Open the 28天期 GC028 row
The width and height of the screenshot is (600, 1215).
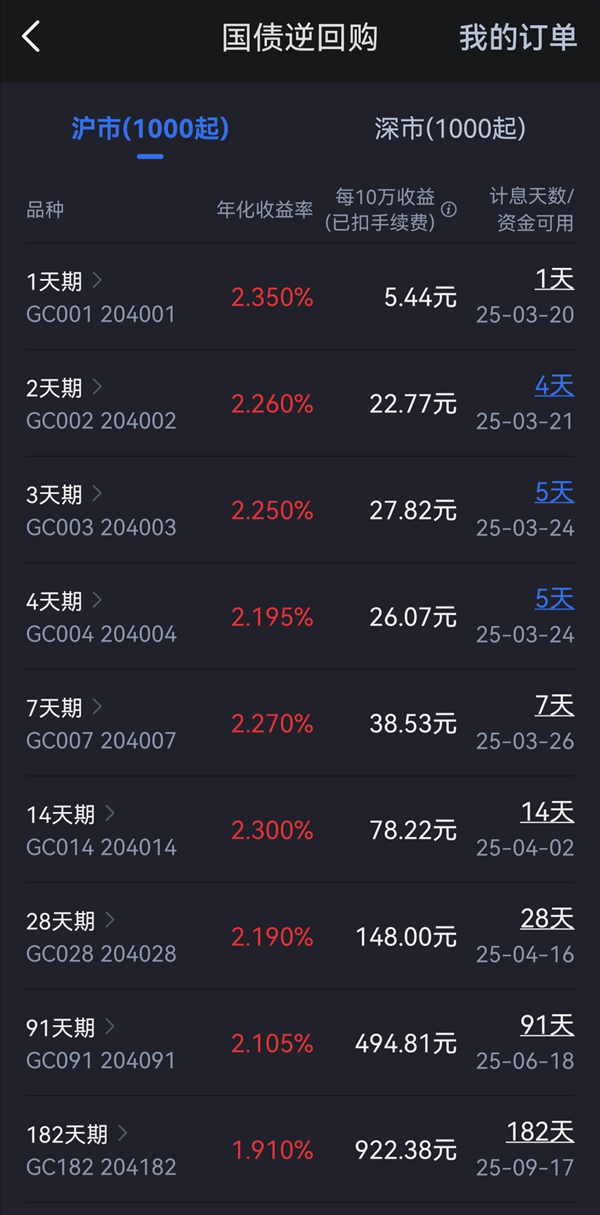coord(300,937)
